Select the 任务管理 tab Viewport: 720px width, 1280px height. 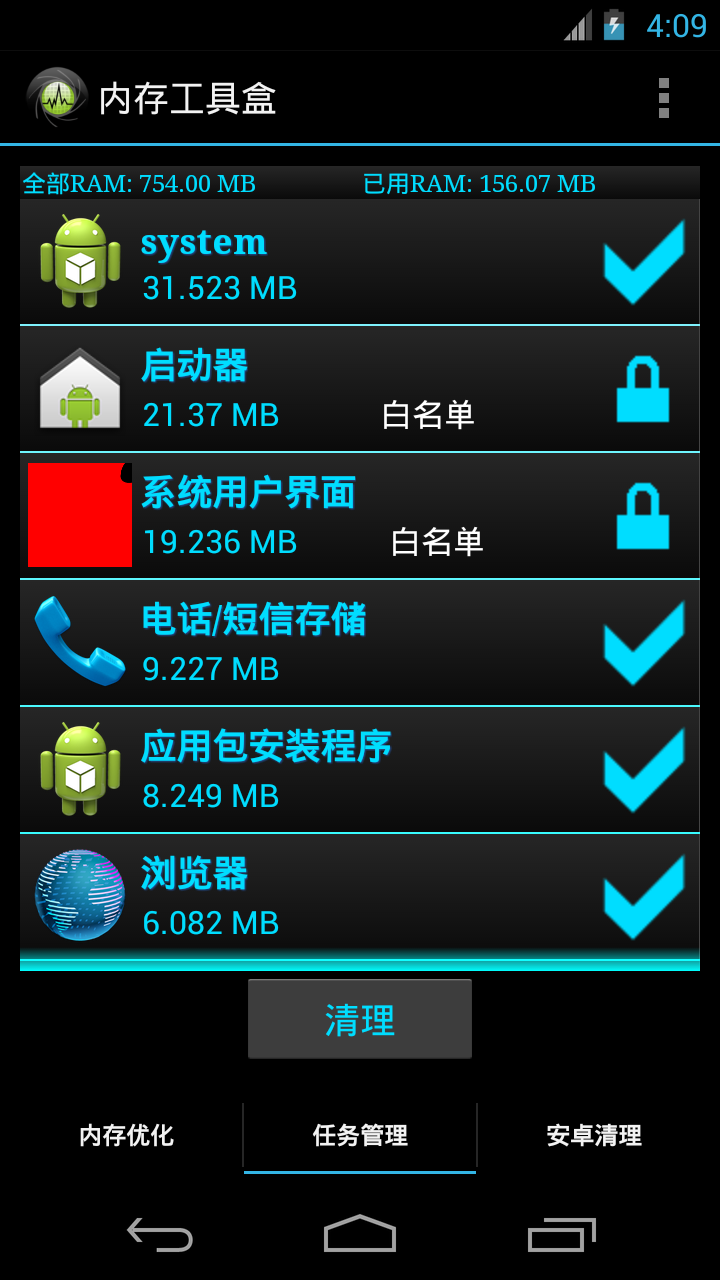pyautogui.click(x=359, y=1137)
